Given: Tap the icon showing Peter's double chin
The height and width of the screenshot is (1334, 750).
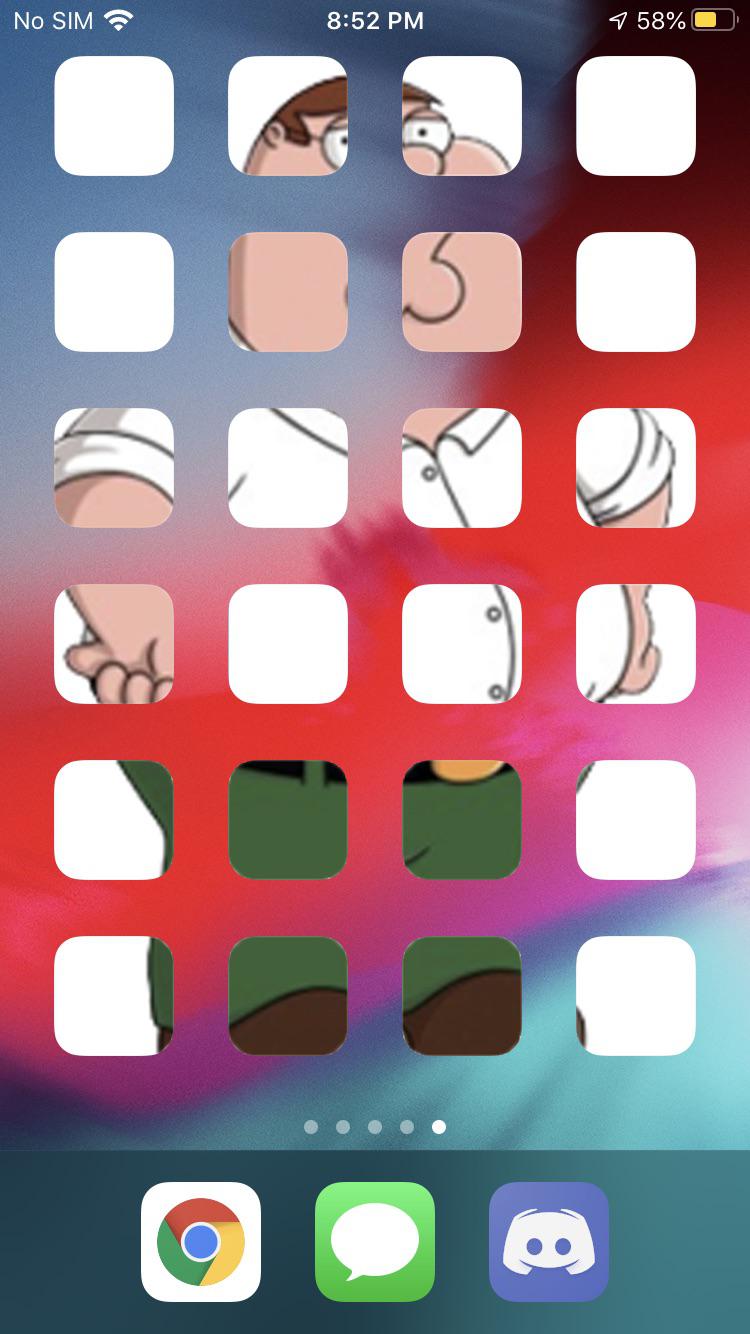Looking at the screenshot, I should pyautogui.click(x=461, y=291).
